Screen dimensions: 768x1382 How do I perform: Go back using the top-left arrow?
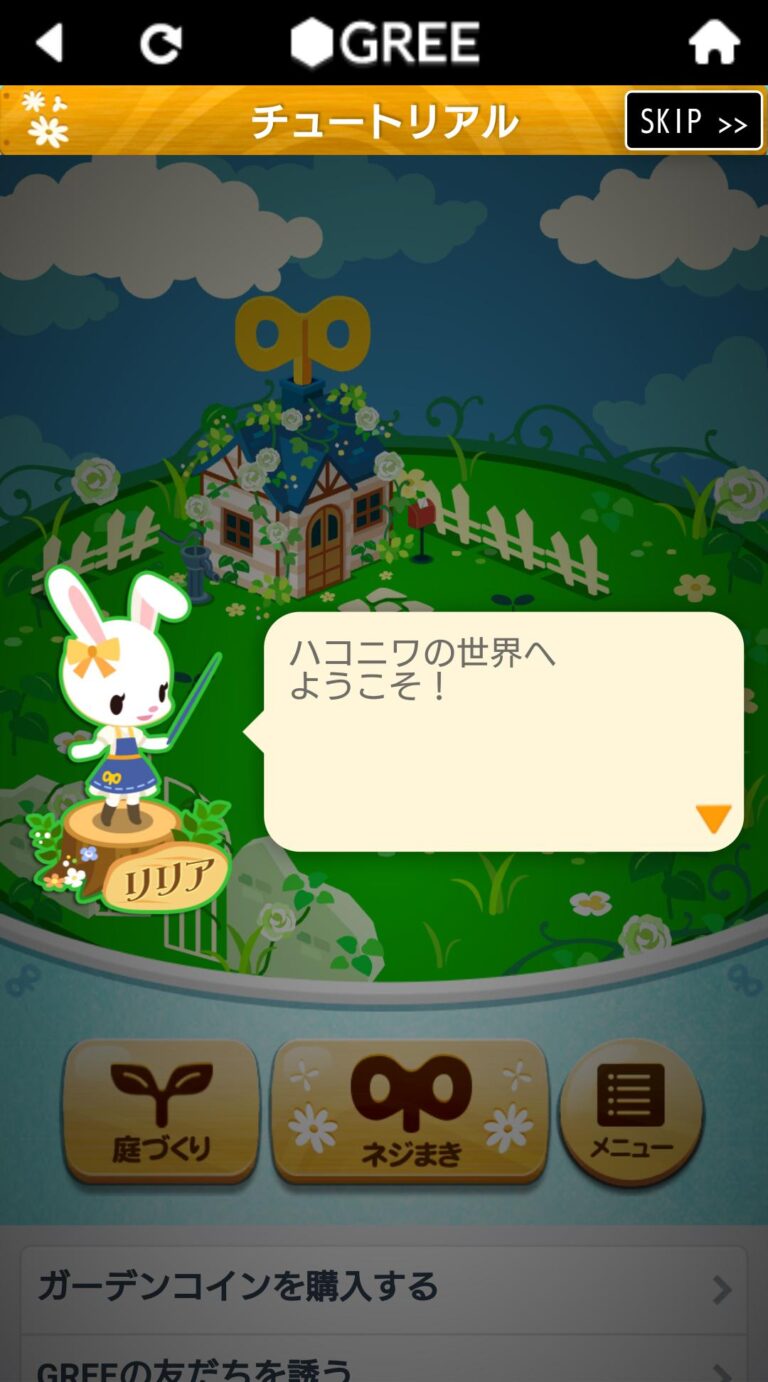(50, 43)
